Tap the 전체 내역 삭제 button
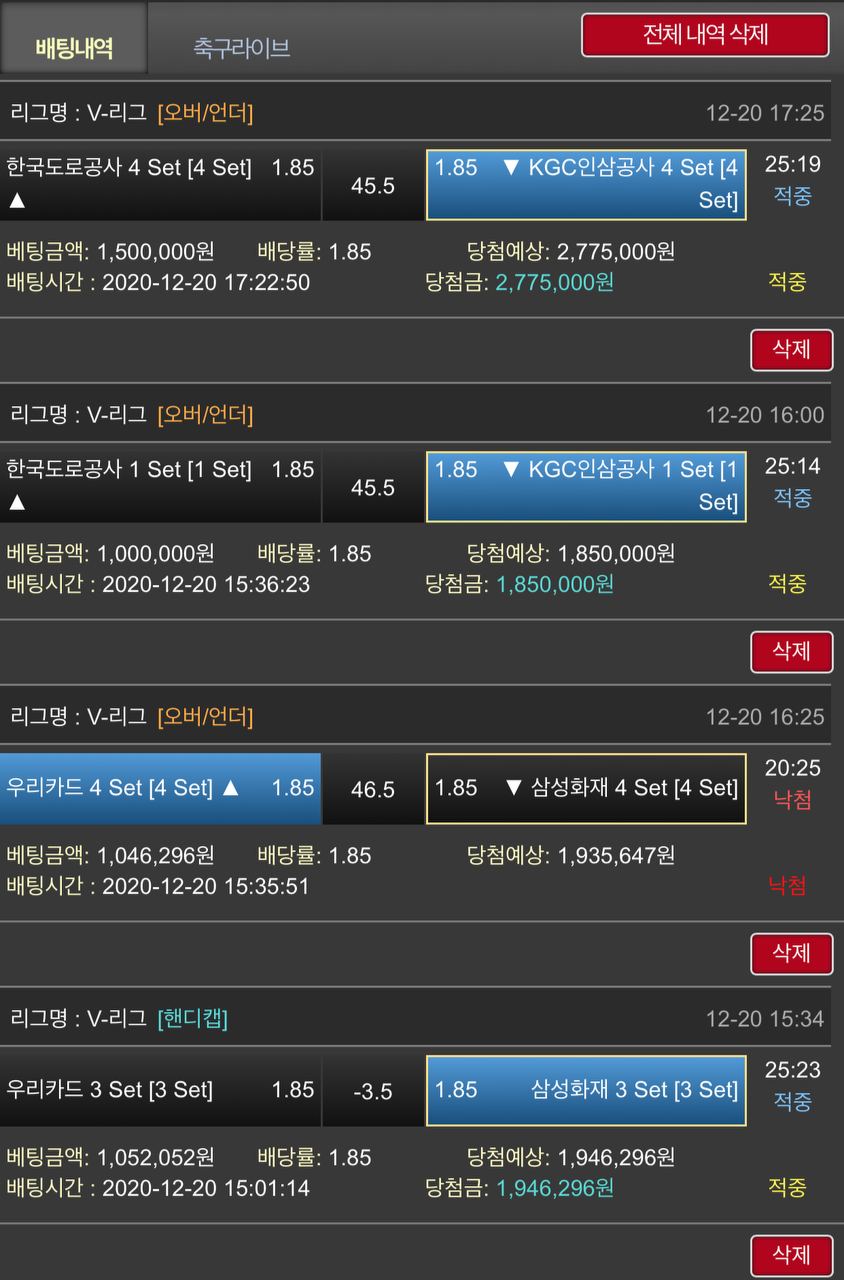 click(x=705, y=35)
